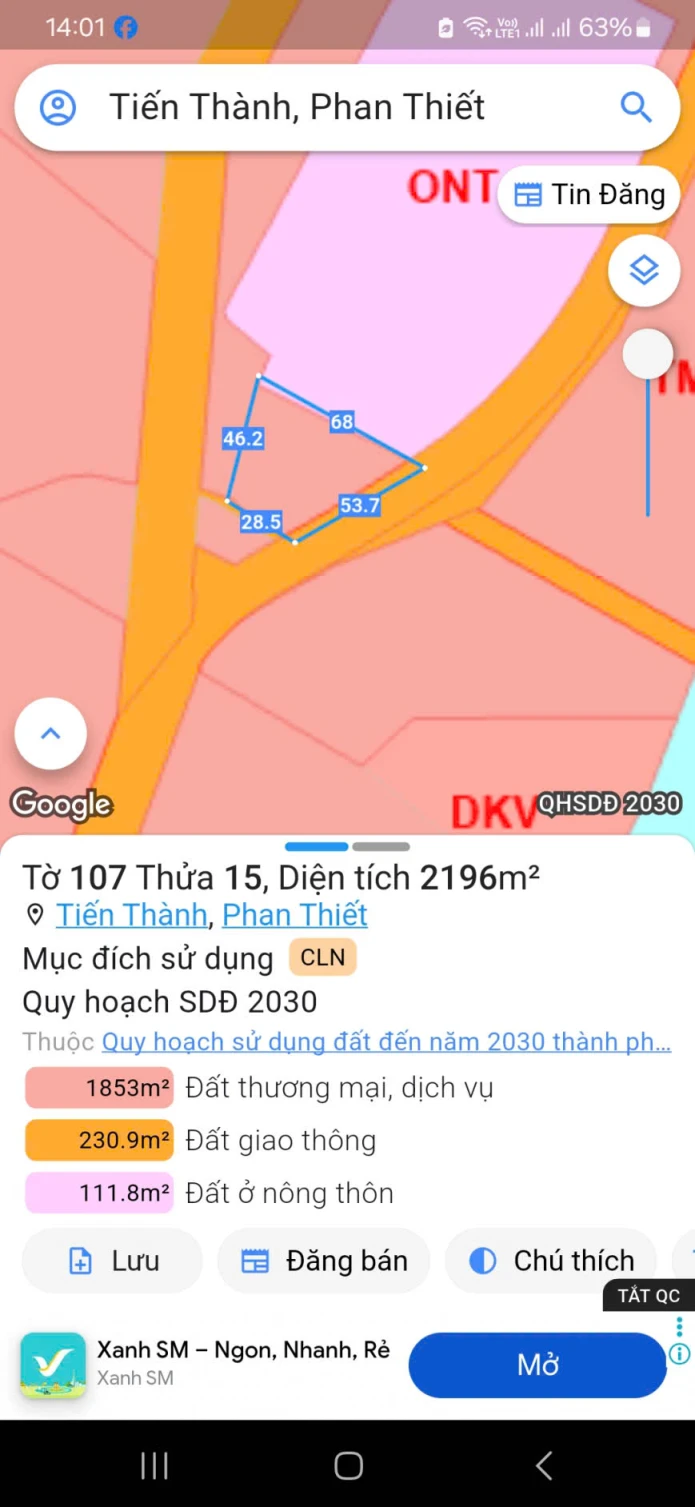Open the Tiến Thành link

click(132, 914)
